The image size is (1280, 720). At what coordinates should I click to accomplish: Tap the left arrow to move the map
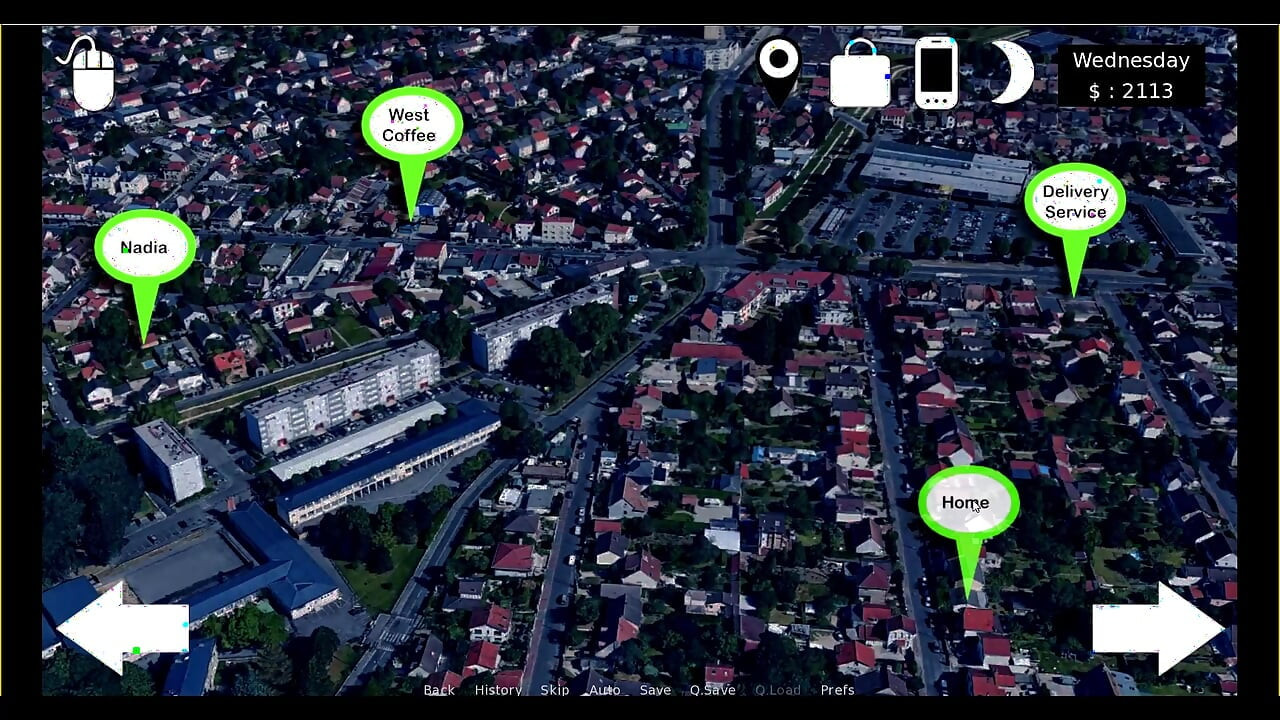[x=122, y=629]
